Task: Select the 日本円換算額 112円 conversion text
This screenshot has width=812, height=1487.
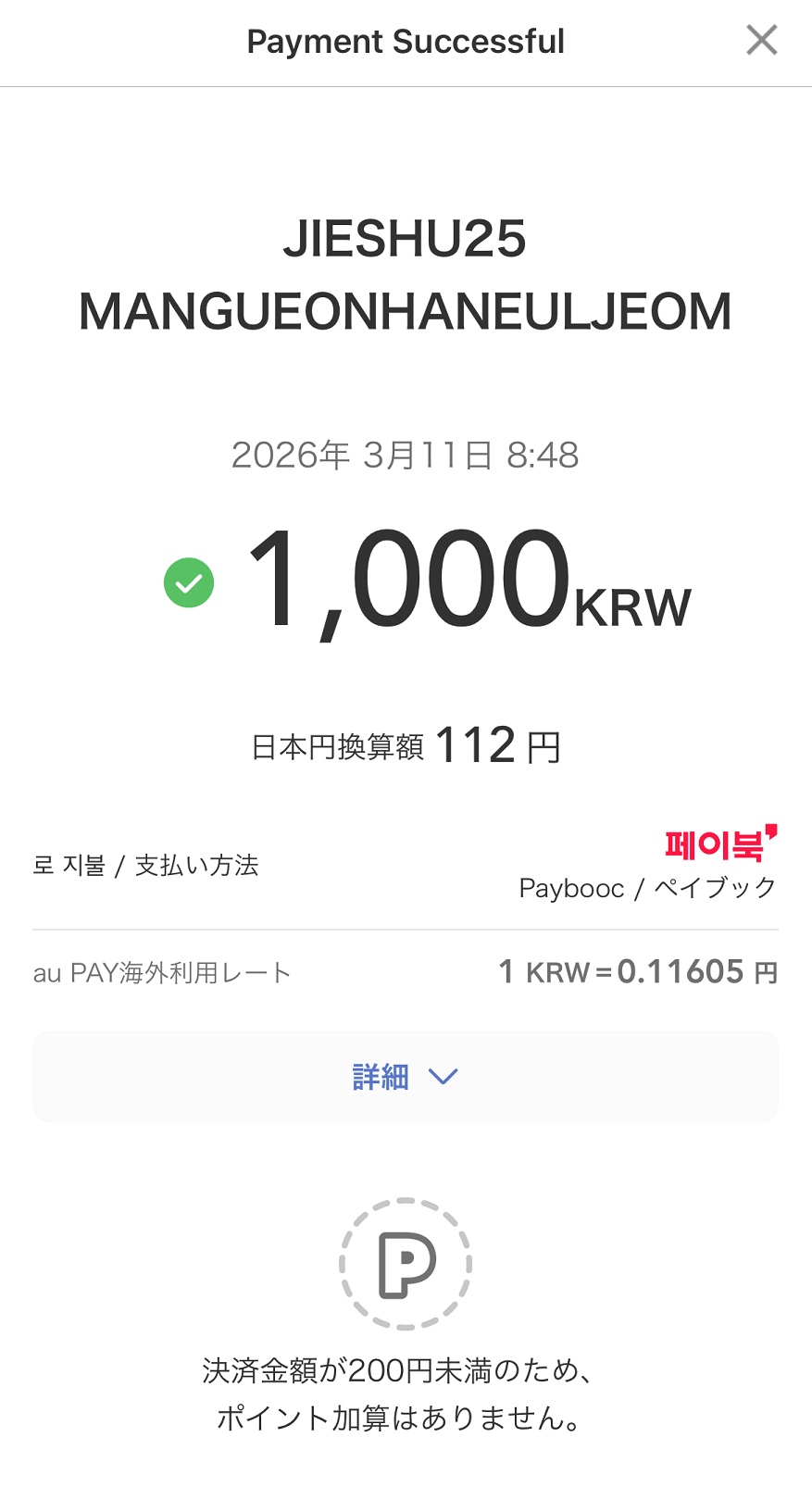Action: [x=406, y=743]
